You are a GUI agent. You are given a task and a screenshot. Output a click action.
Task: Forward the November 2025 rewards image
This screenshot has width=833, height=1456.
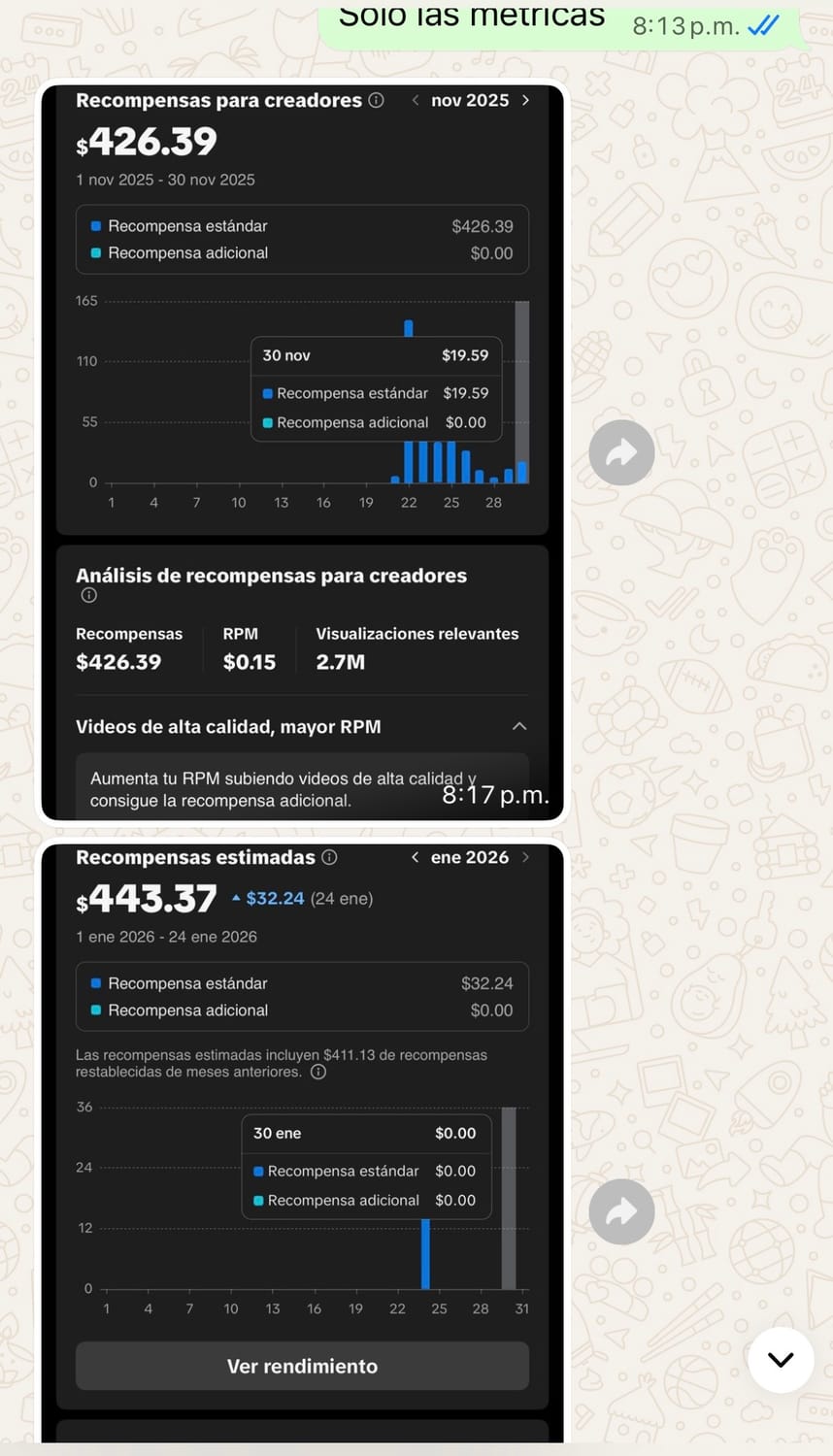tap(621, 452)
